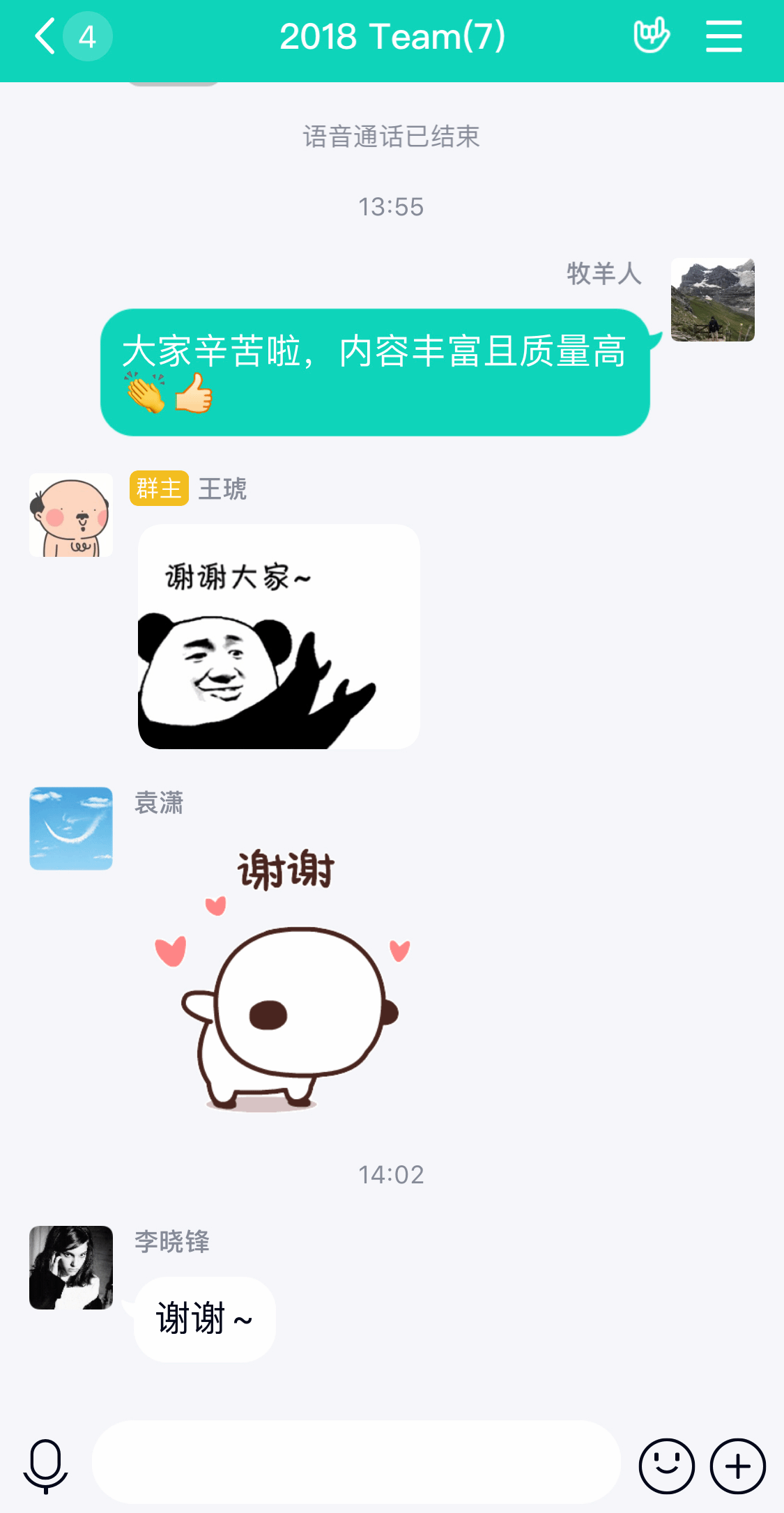This screenshot has height=1513, width=784.
Task: Go back to the chat list
Action: pyautogui.click(x=46, y=37)
